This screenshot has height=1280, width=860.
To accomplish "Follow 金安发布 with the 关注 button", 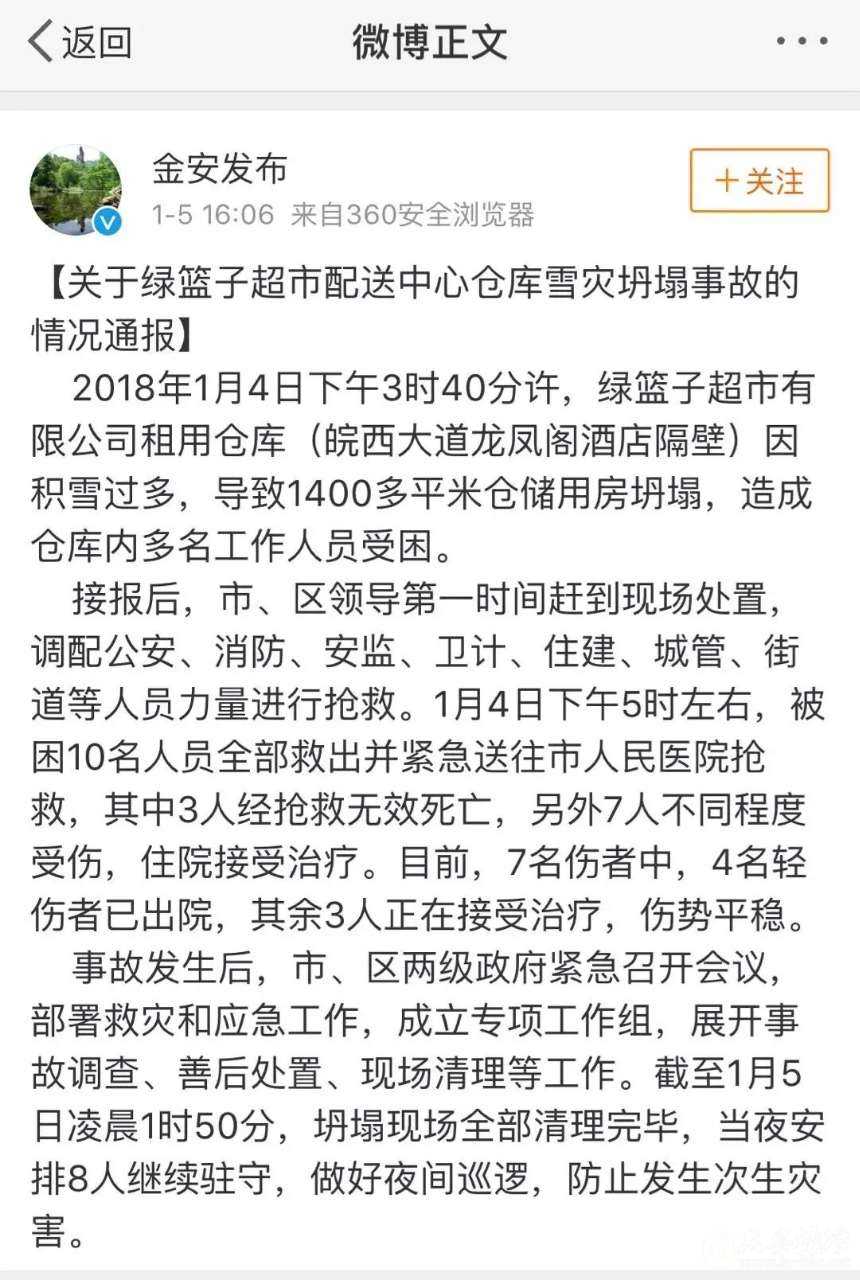I will [x=759, y=181].
